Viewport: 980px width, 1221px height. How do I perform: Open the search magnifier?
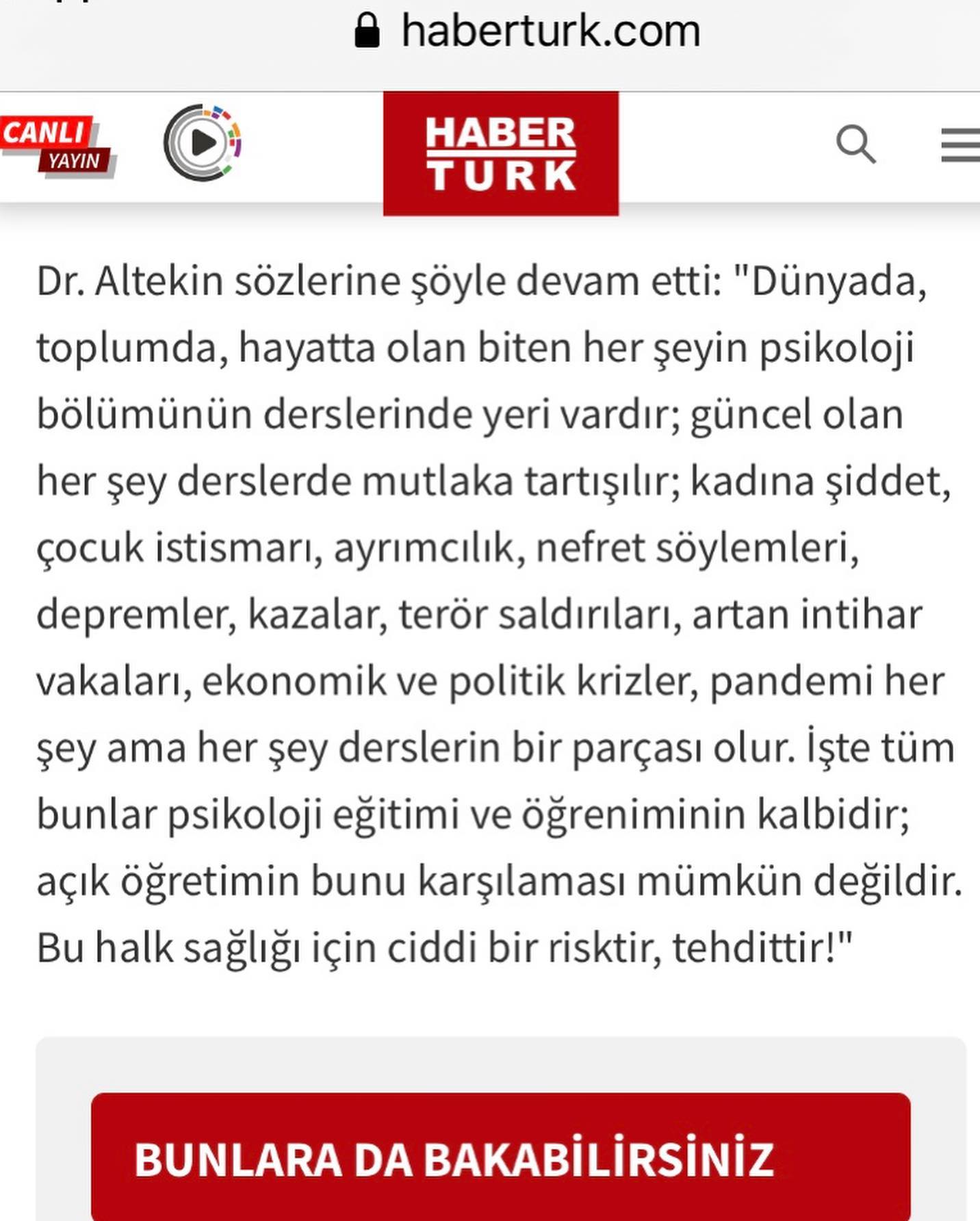pos(855,144)
